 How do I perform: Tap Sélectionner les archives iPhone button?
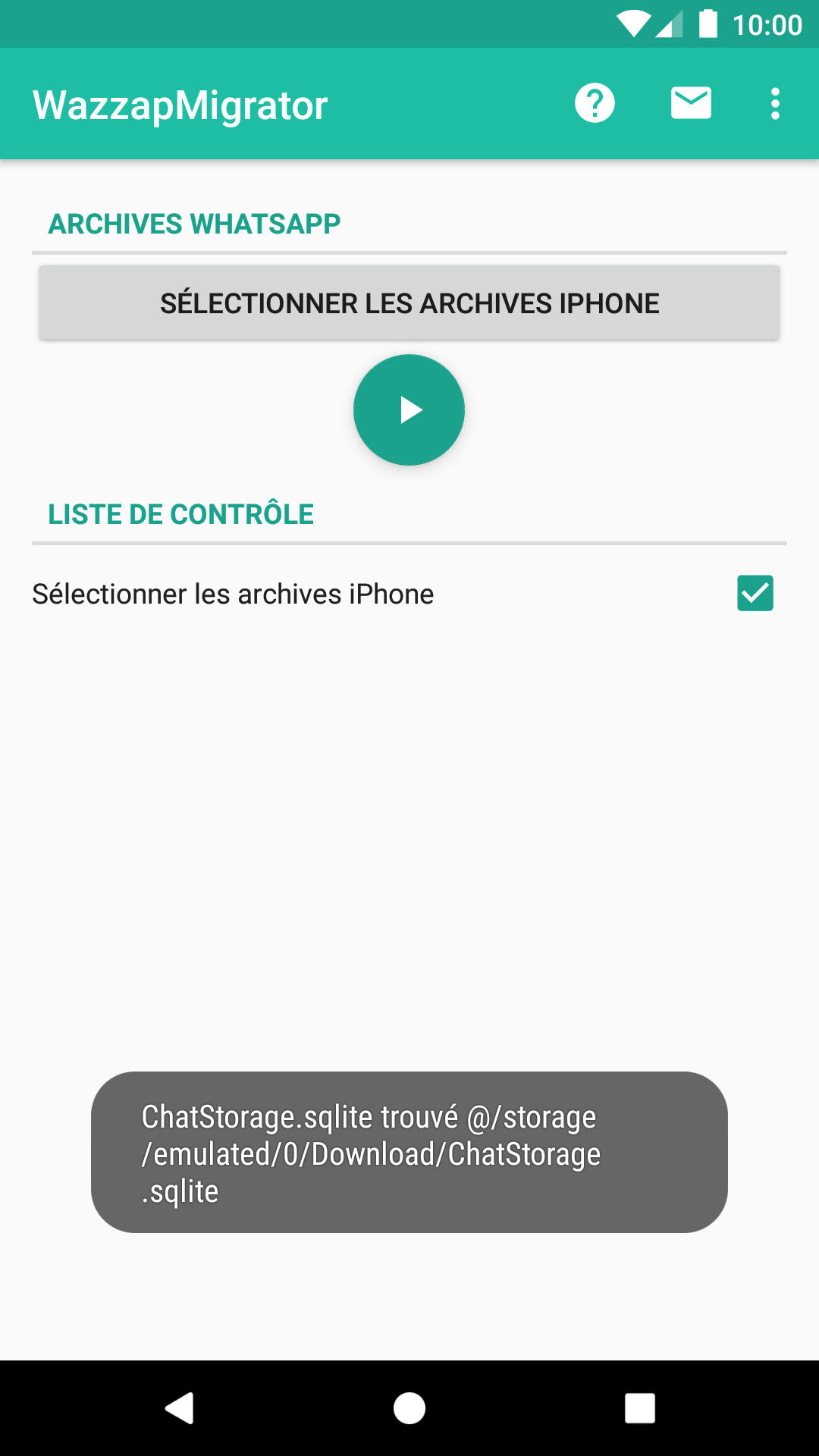click(x=409, y=303)
